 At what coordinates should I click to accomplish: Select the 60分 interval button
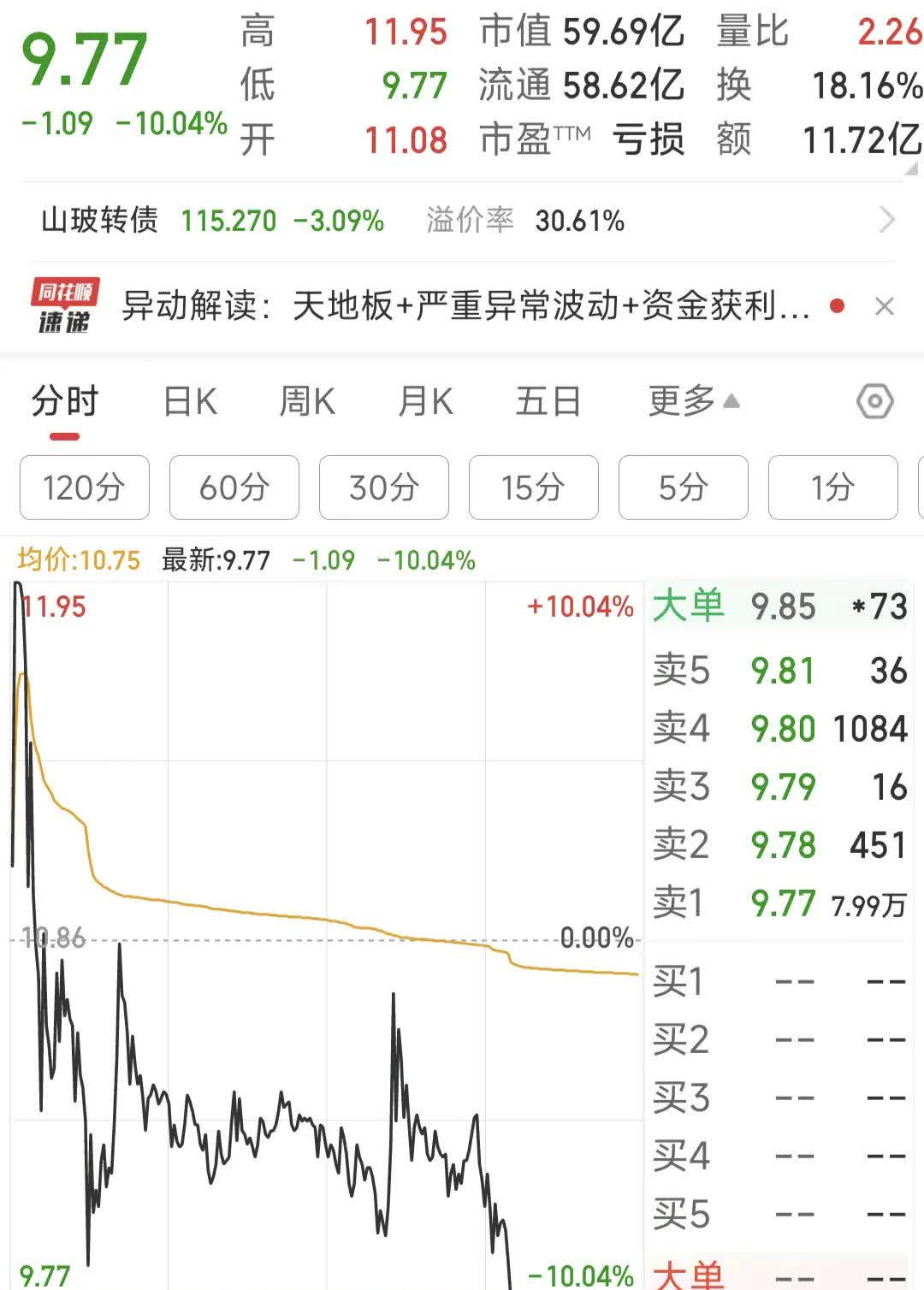[x=234, y=488]
